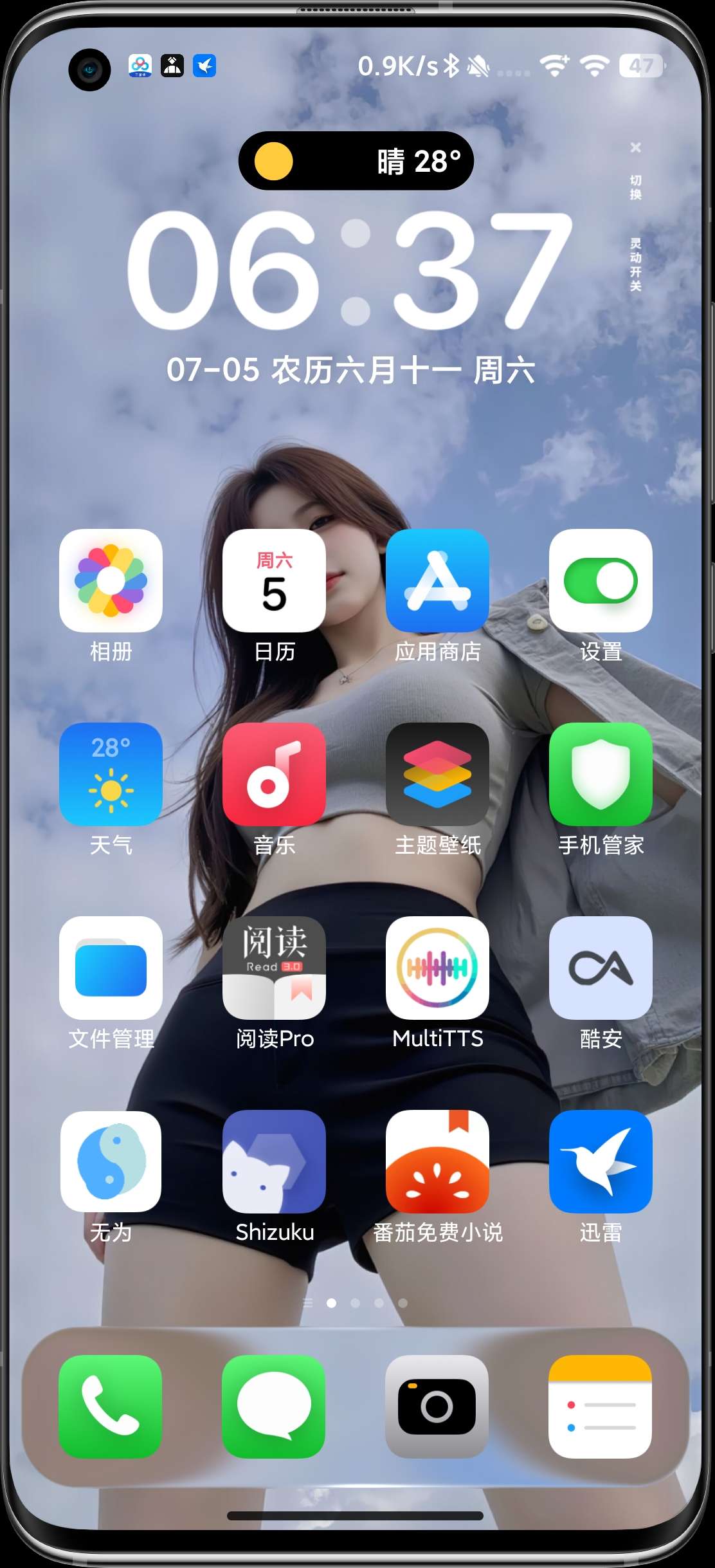Open 手机管家 security app
Viewport: 715px width, 1568px height.
pyautogui.click(x=601, y=774)
